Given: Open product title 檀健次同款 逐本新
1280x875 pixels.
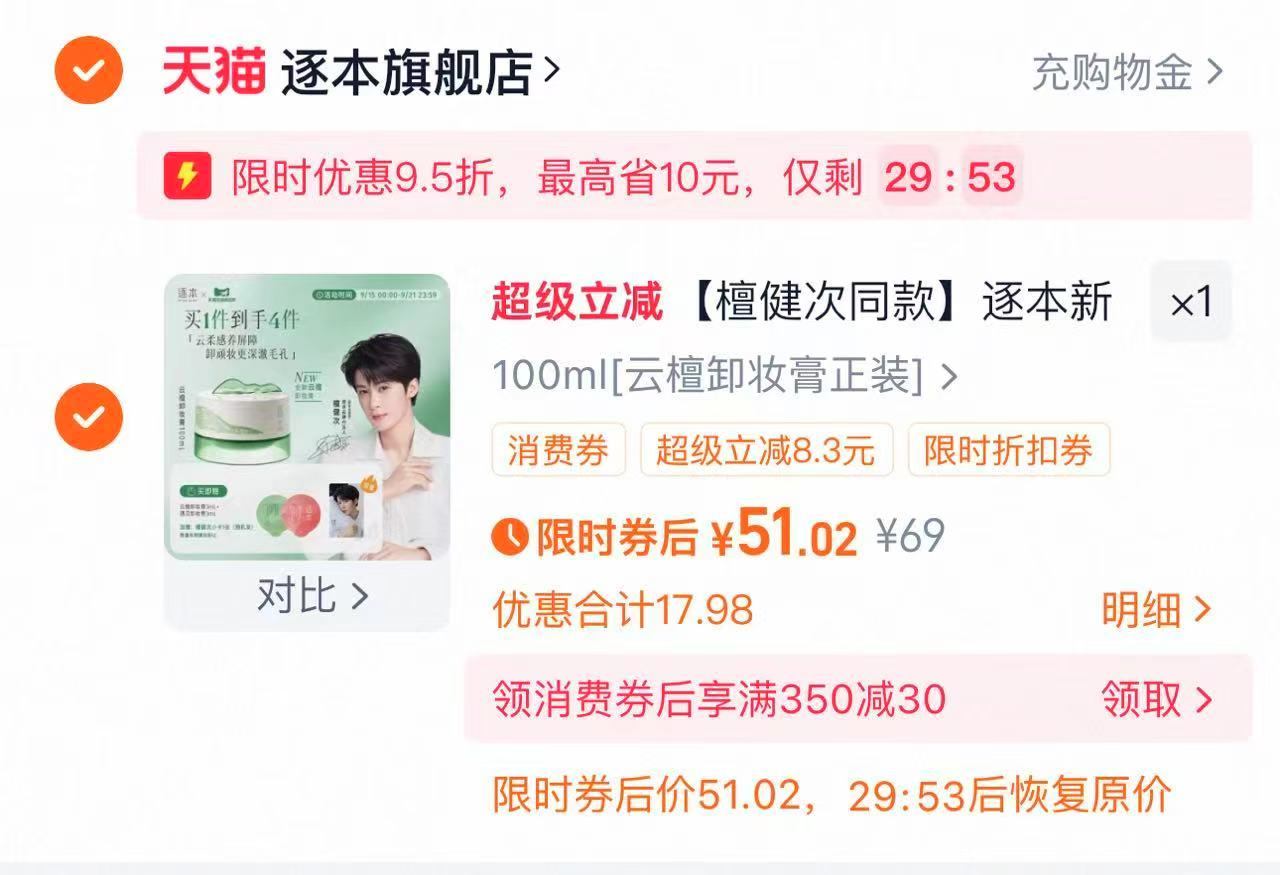Looking at the screenshot, I should (800, 301).
